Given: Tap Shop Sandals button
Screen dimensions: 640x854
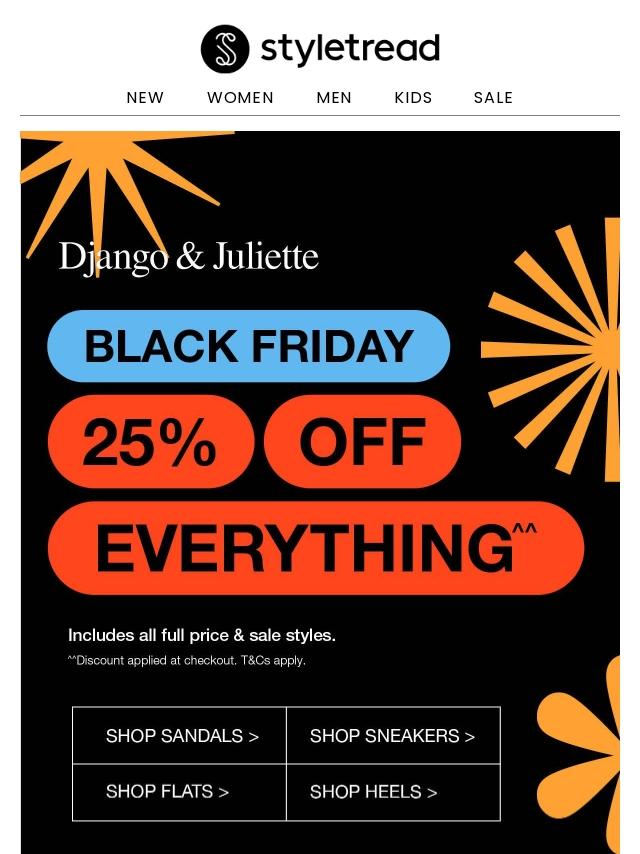Looking at the screenshot, I should [x=180, y=736].
